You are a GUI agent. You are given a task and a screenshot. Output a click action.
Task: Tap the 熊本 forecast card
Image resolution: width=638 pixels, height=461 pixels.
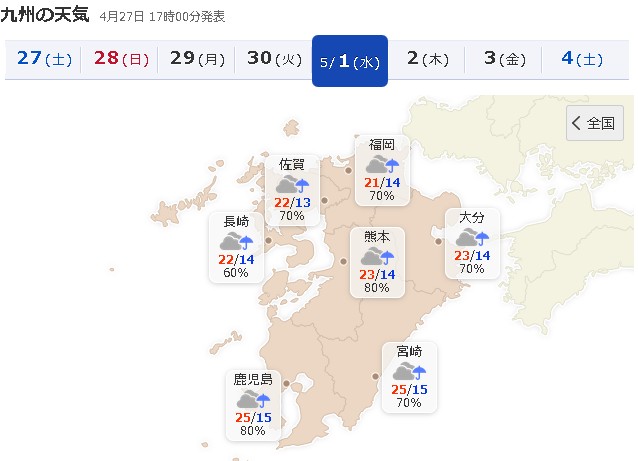pyautogui.click(x=377, y=261)
